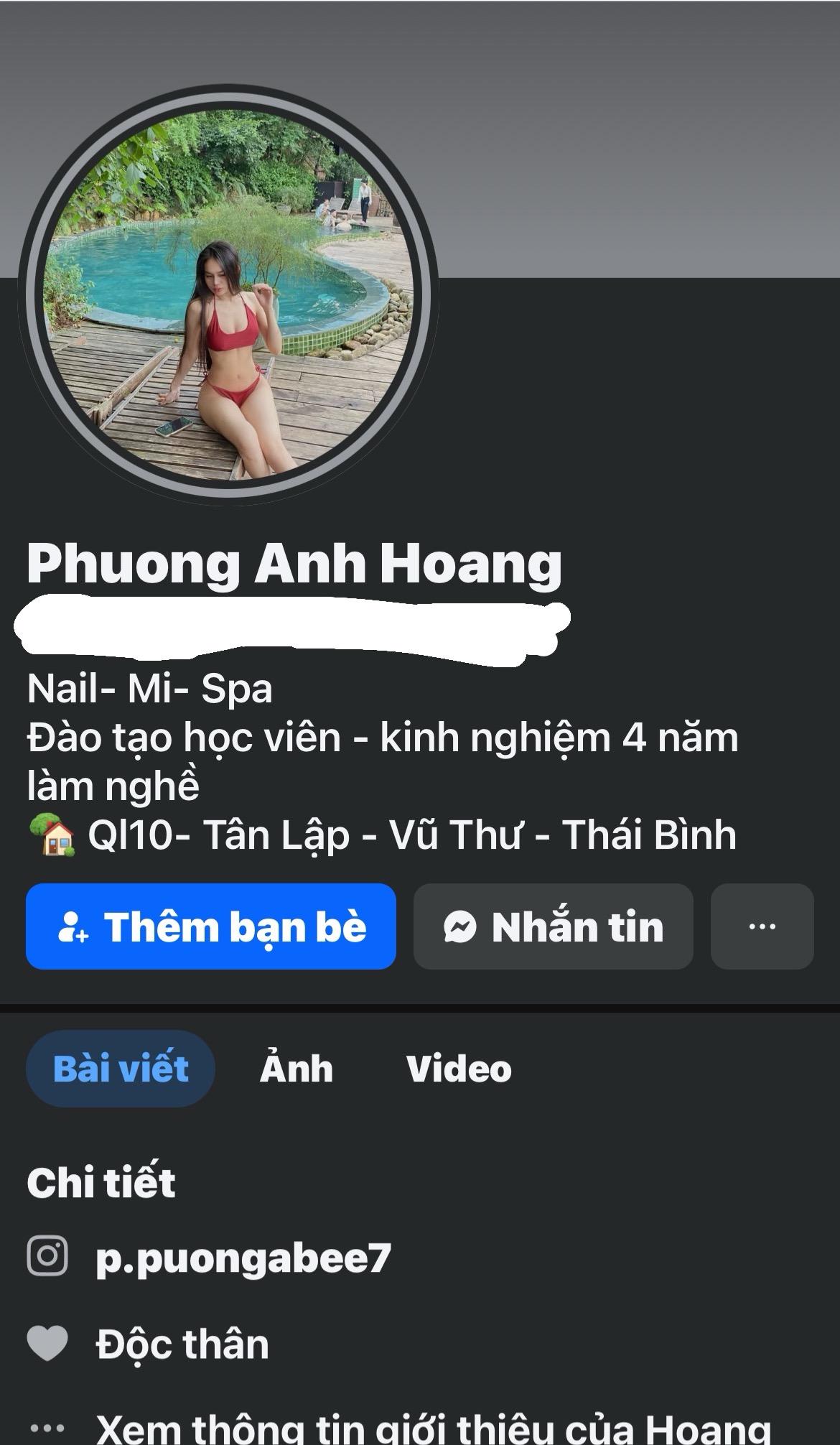Viewport: 840px width, 1445px height.
Task: Open the three-dot more options button
Action: pyautogui.click(x=762, y=926)
